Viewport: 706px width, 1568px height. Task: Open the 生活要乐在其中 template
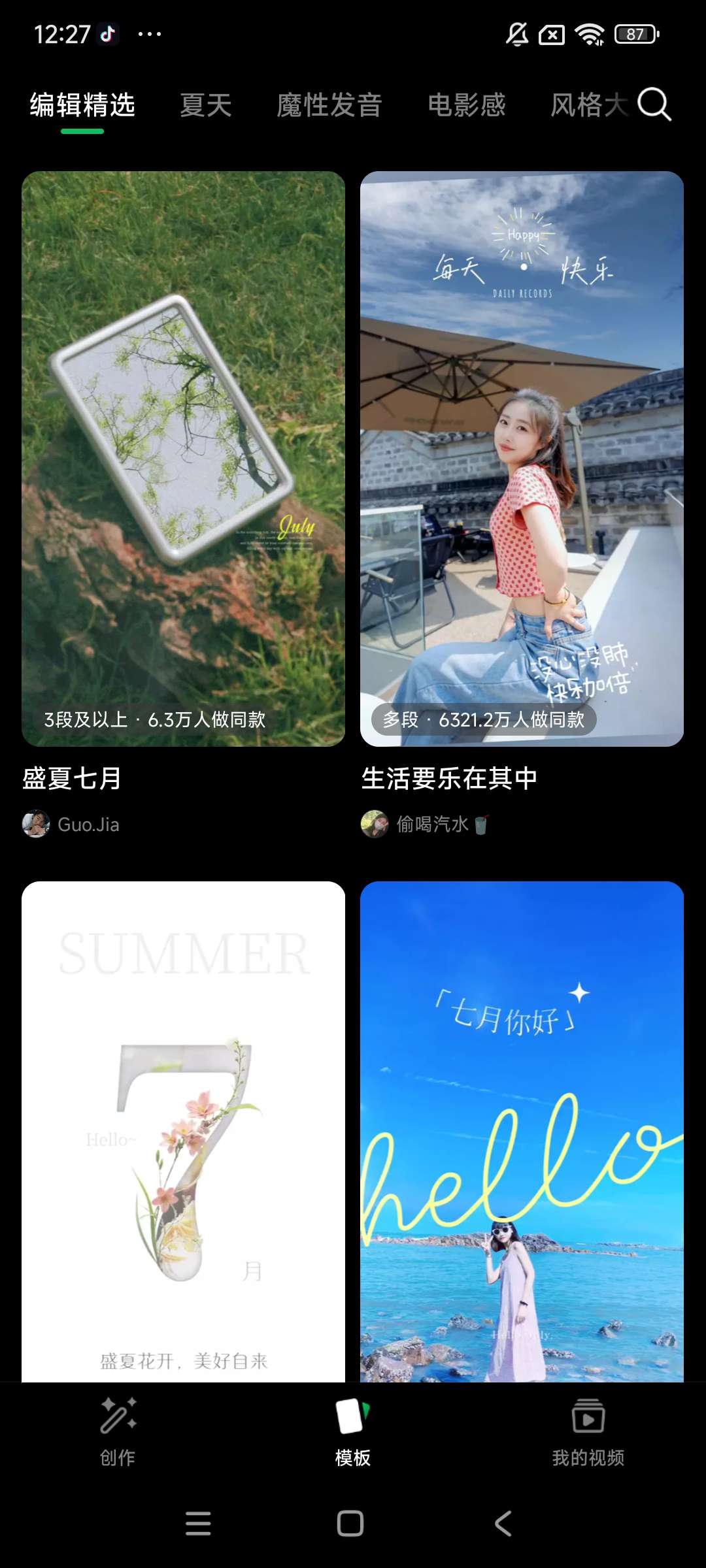click(x=522, y=459)
